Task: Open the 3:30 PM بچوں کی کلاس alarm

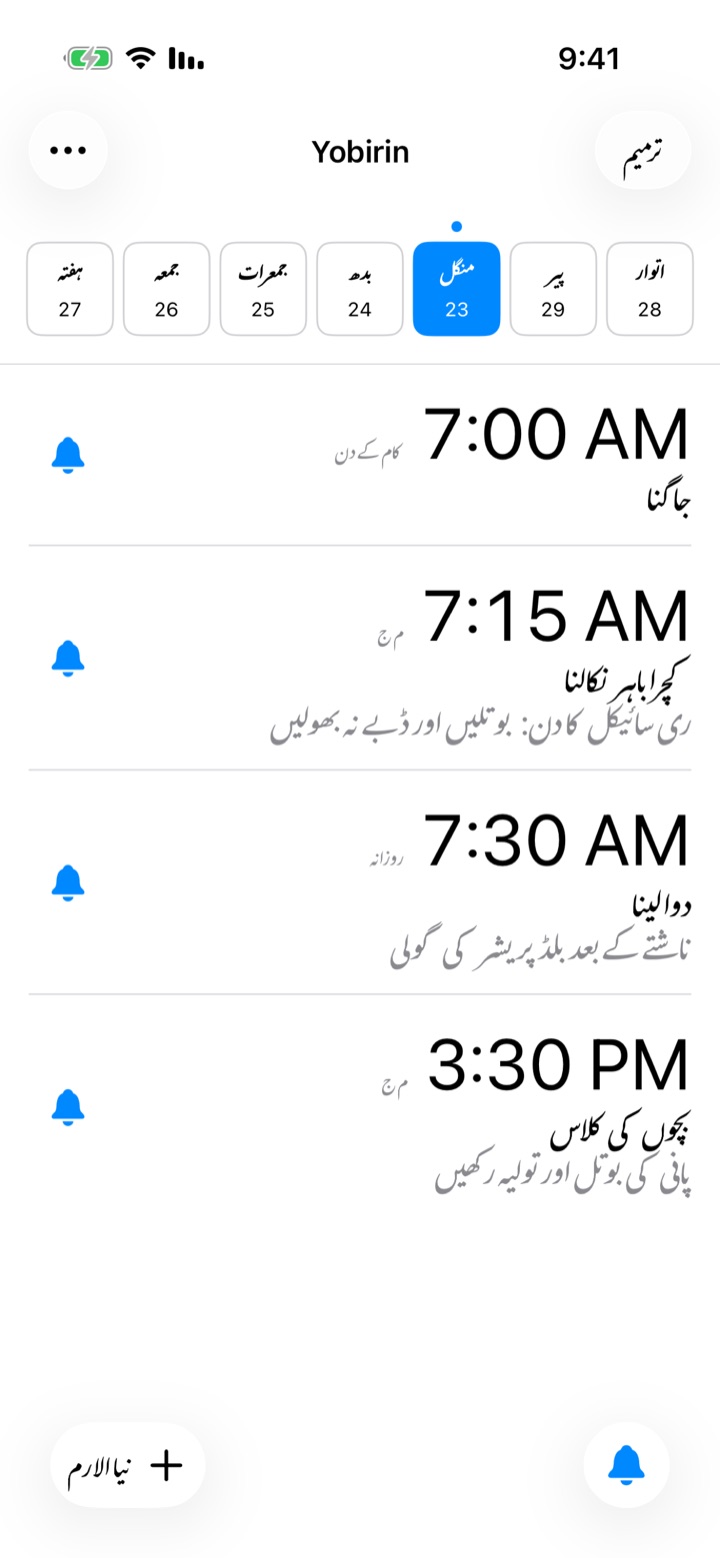Action: 360,1107
